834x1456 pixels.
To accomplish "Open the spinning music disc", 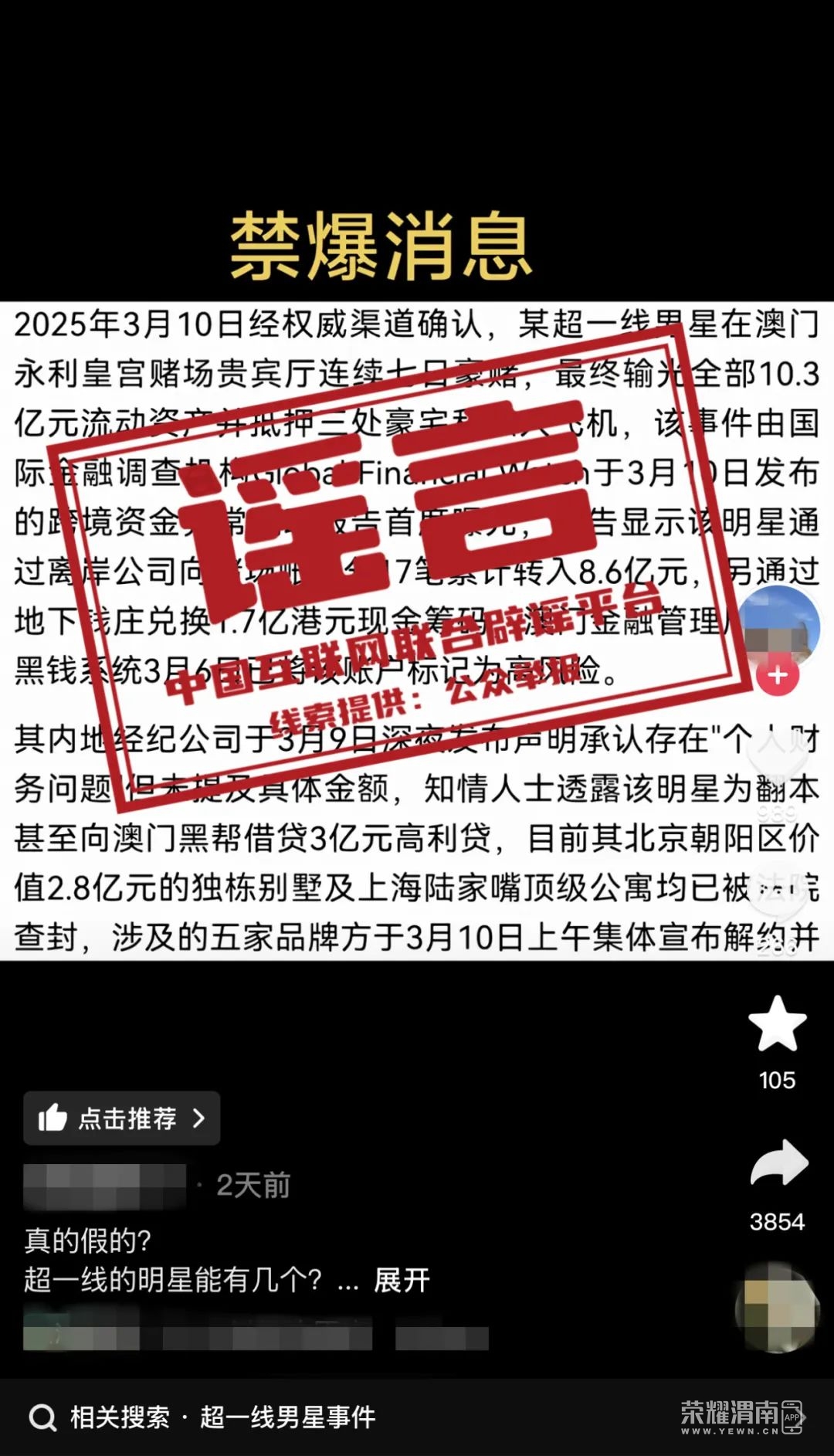I will click(777, 1307).
